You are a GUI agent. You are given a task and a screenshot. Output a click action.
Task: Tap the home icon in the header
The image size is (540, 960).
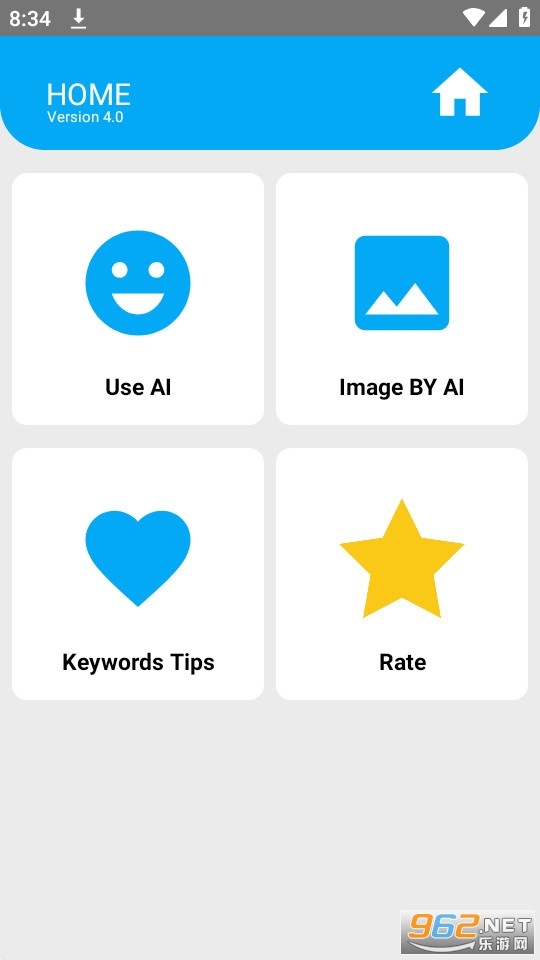(459, 92)
